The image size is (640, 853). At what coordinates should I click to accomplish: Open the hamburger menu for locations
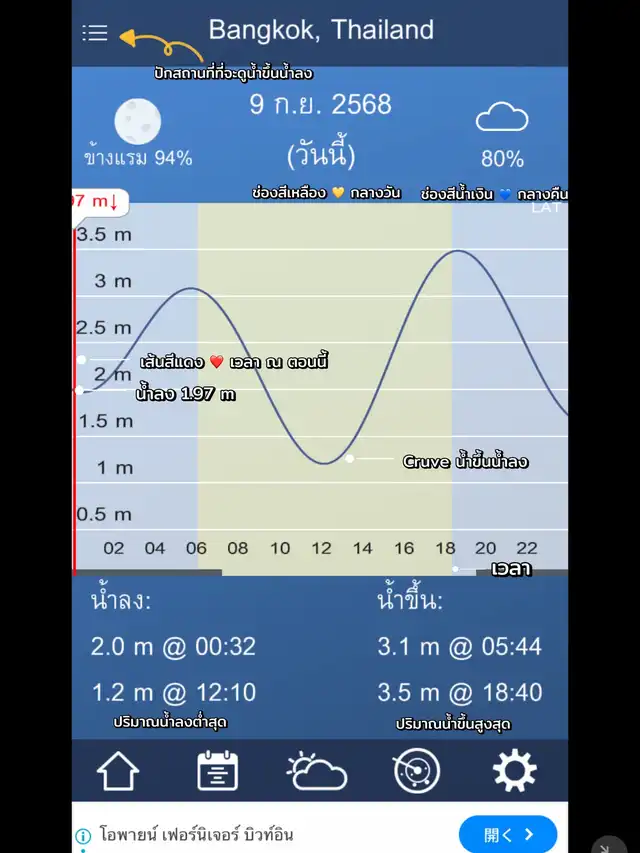click(95, 33)
